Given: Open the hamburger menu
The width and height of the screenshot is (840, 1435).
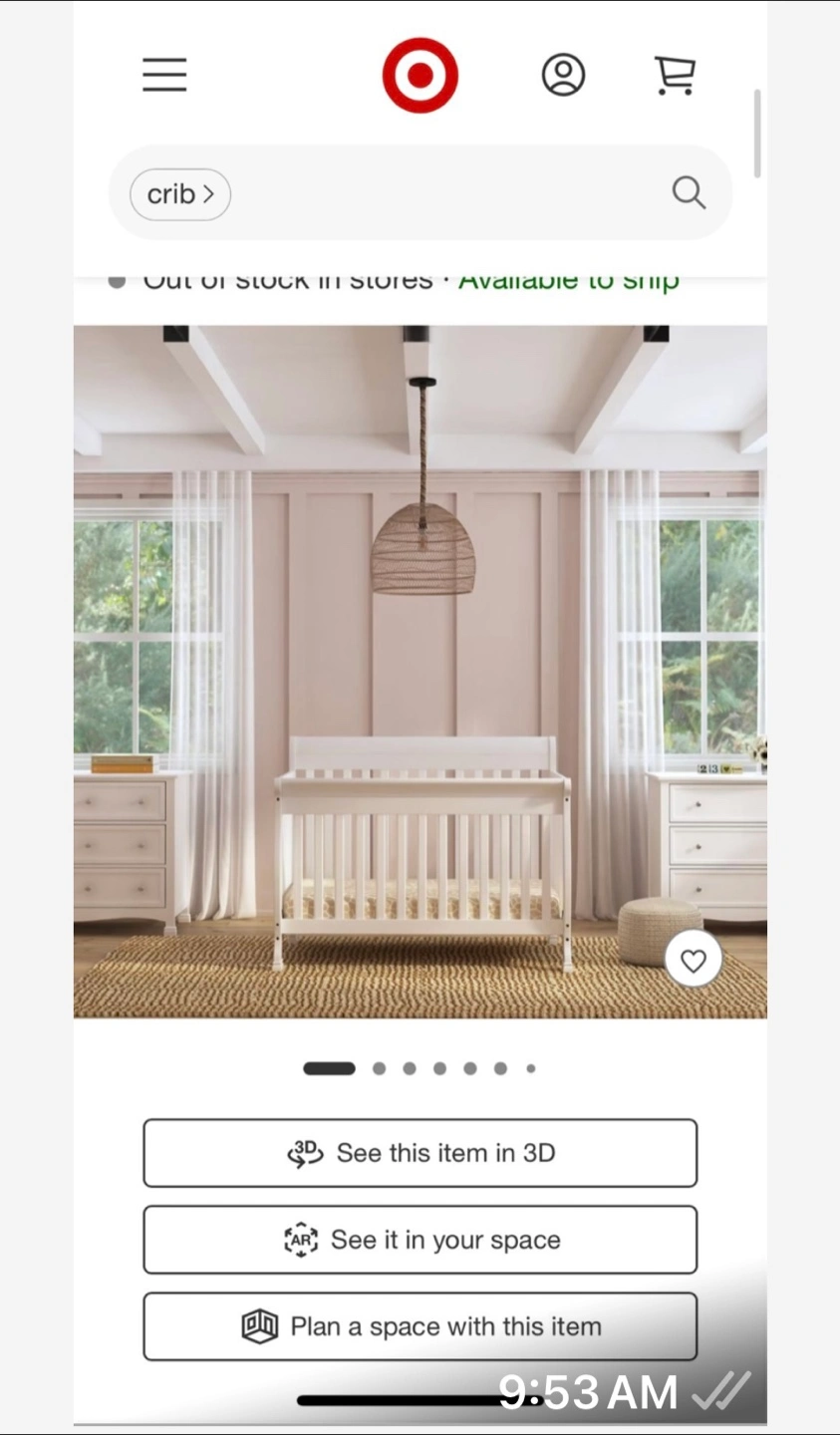Looking at the screenshot, I should point(164,75).
